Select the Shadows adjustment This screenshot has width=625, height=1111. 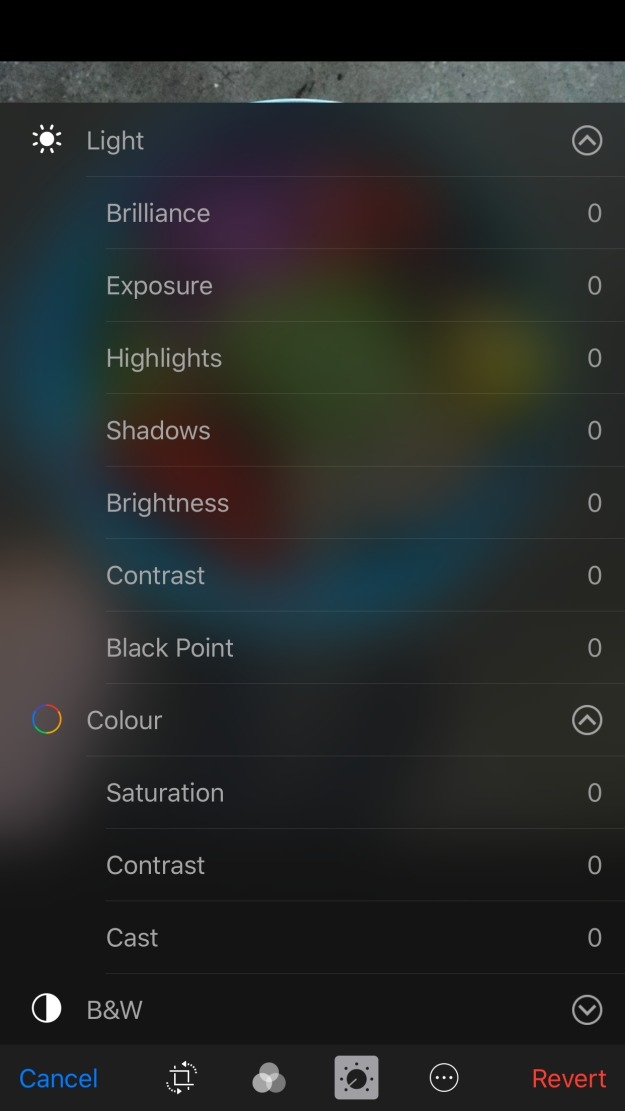pyautogui.click(x=158, y=431)
